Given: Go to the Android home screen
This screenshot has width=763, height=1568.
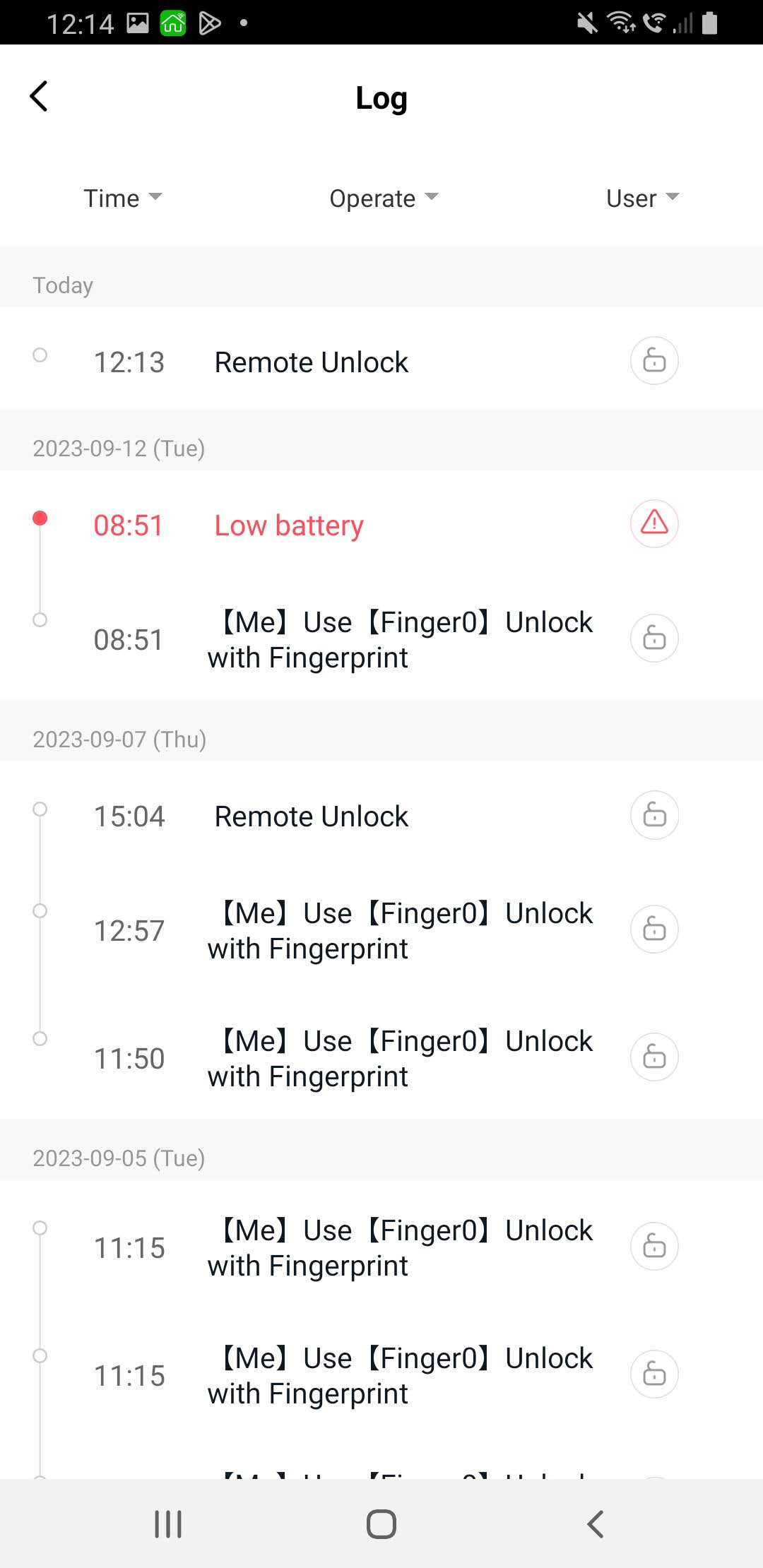Looking at the screenshot, I should pyautogui.click(x=381, y=1524).
